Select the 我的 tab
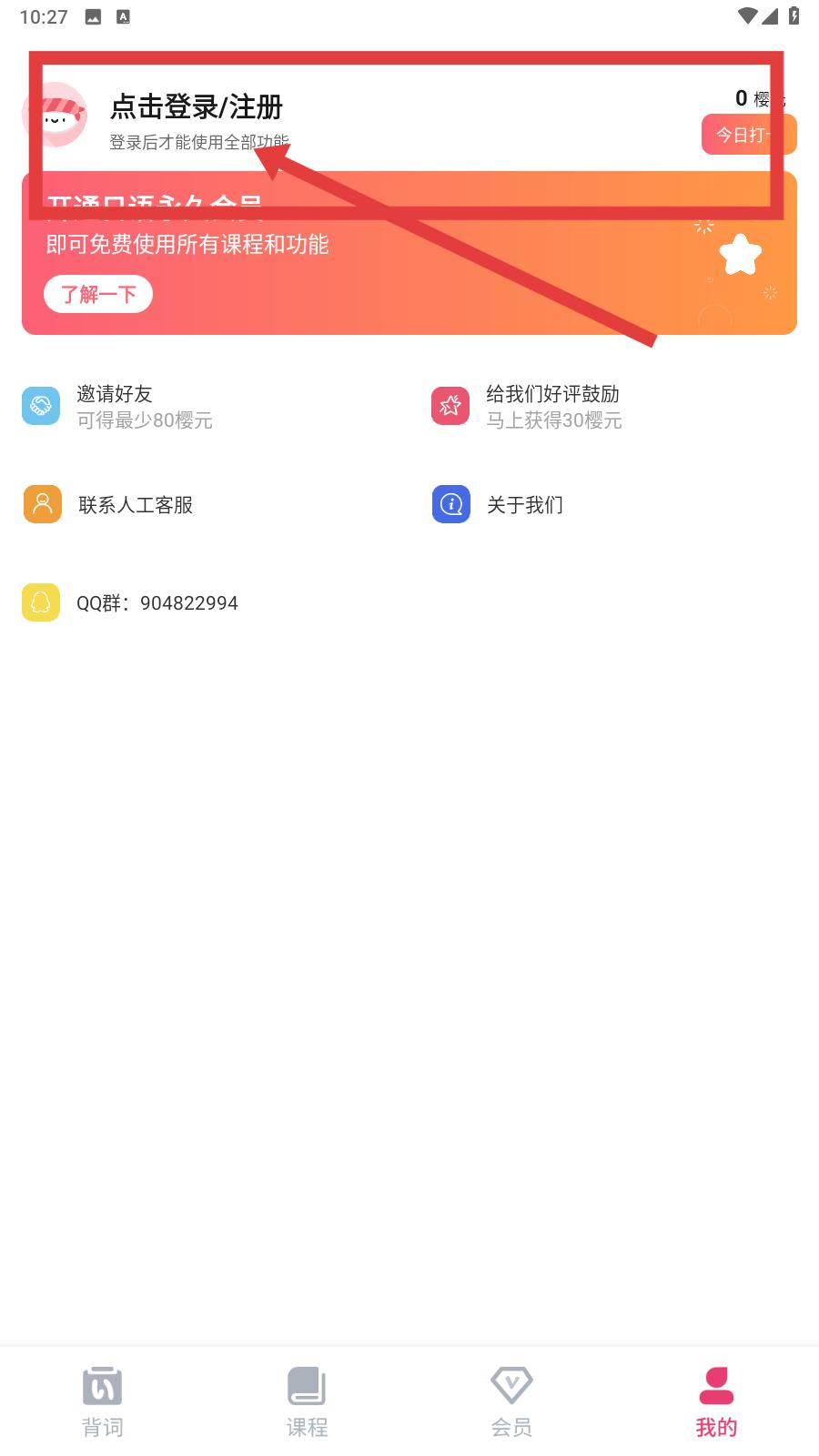The width and height of the screenshot is (819, 1456). tap(716, 1402)
